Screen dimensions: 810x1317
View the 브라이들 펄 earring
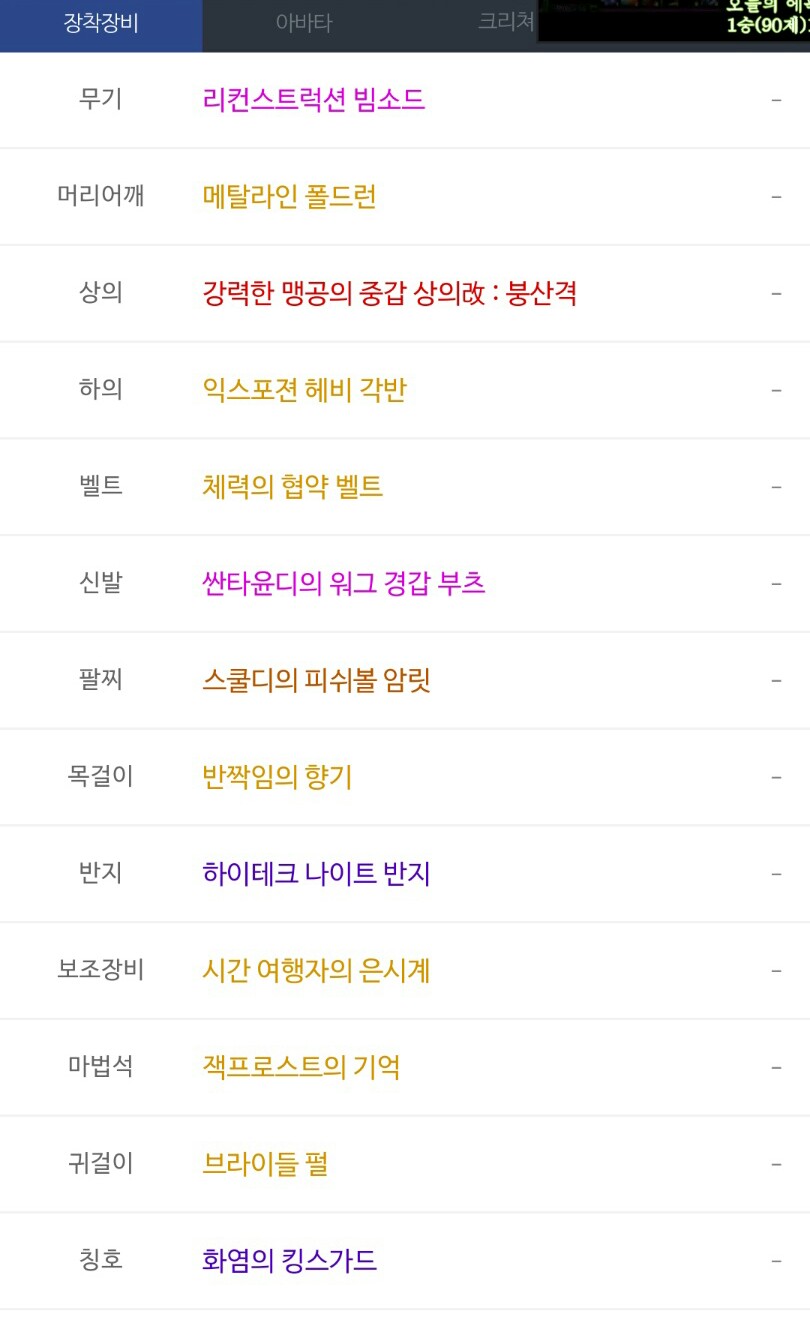pyautogui.click(x=265, y=1164)
